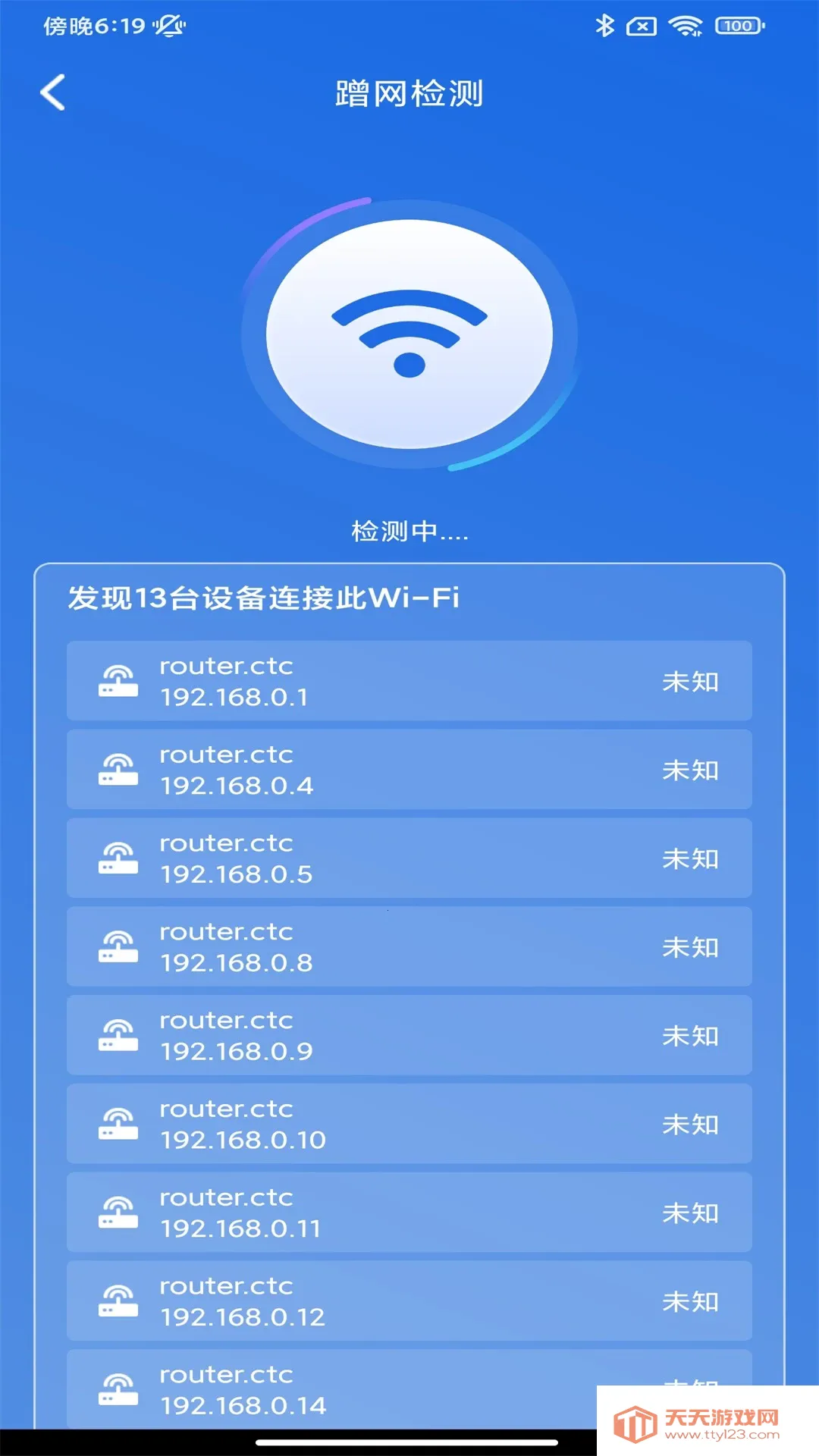Tap the 蹭网检测 title text
Viewport: 819px width, 1456px height.
tap(409, 94)
